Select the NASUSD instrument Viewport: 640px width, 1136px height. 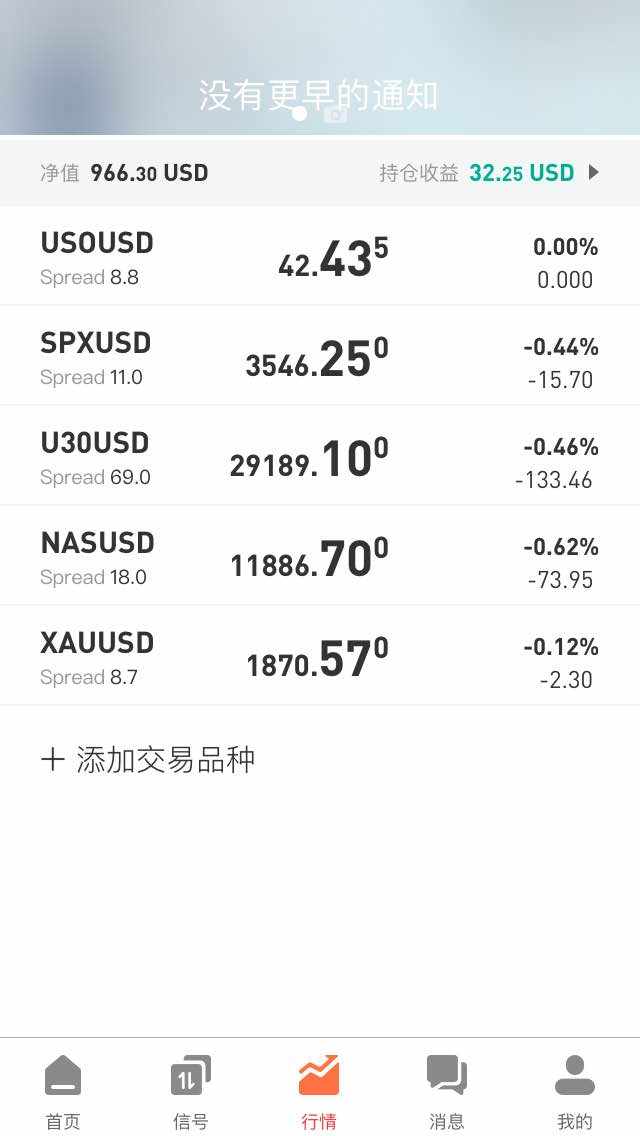click(320, 555)
